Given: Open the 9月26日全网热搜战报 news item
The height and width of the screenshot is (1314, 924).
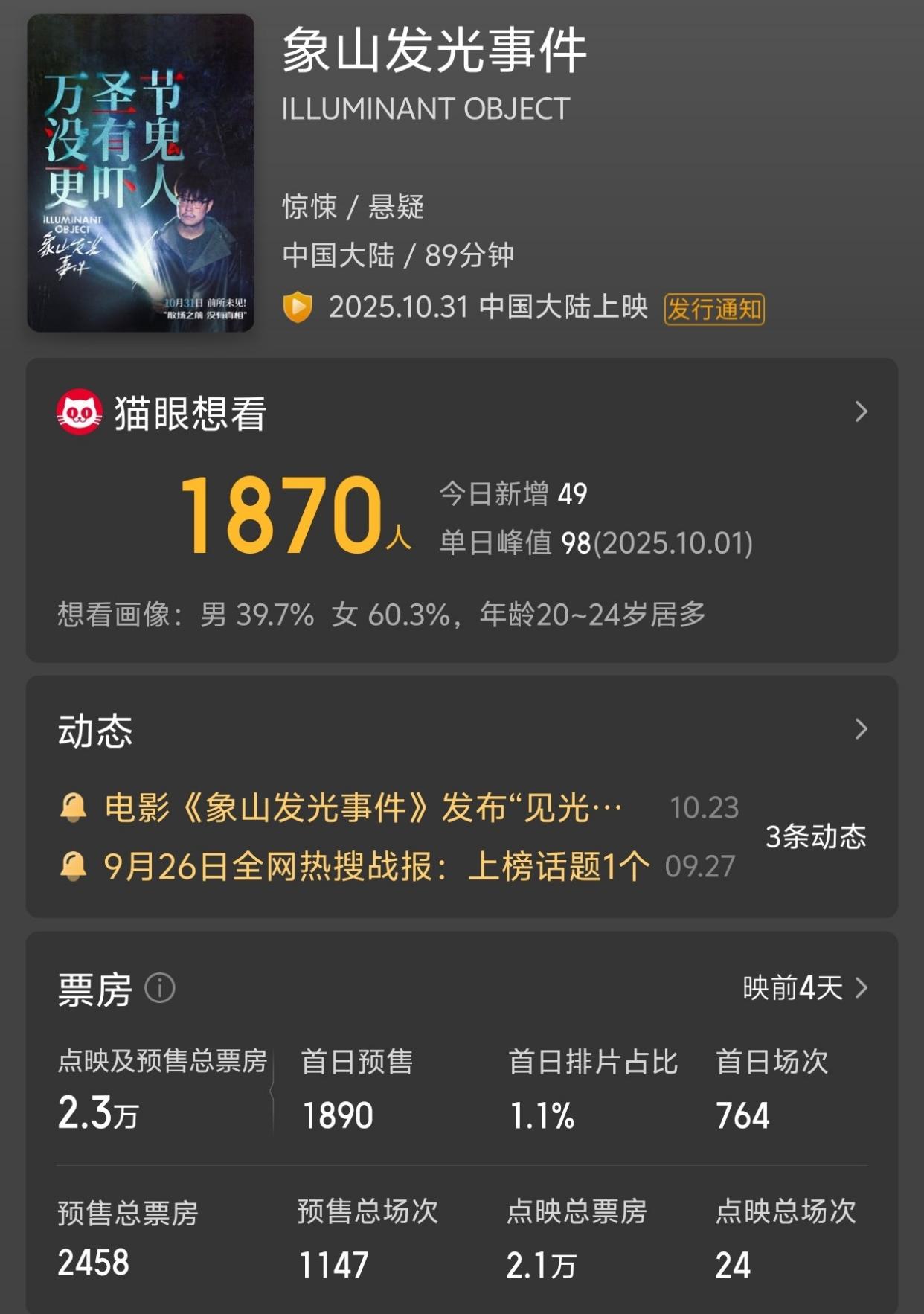Looking at the screenshot, I should [x=376, y=866].
